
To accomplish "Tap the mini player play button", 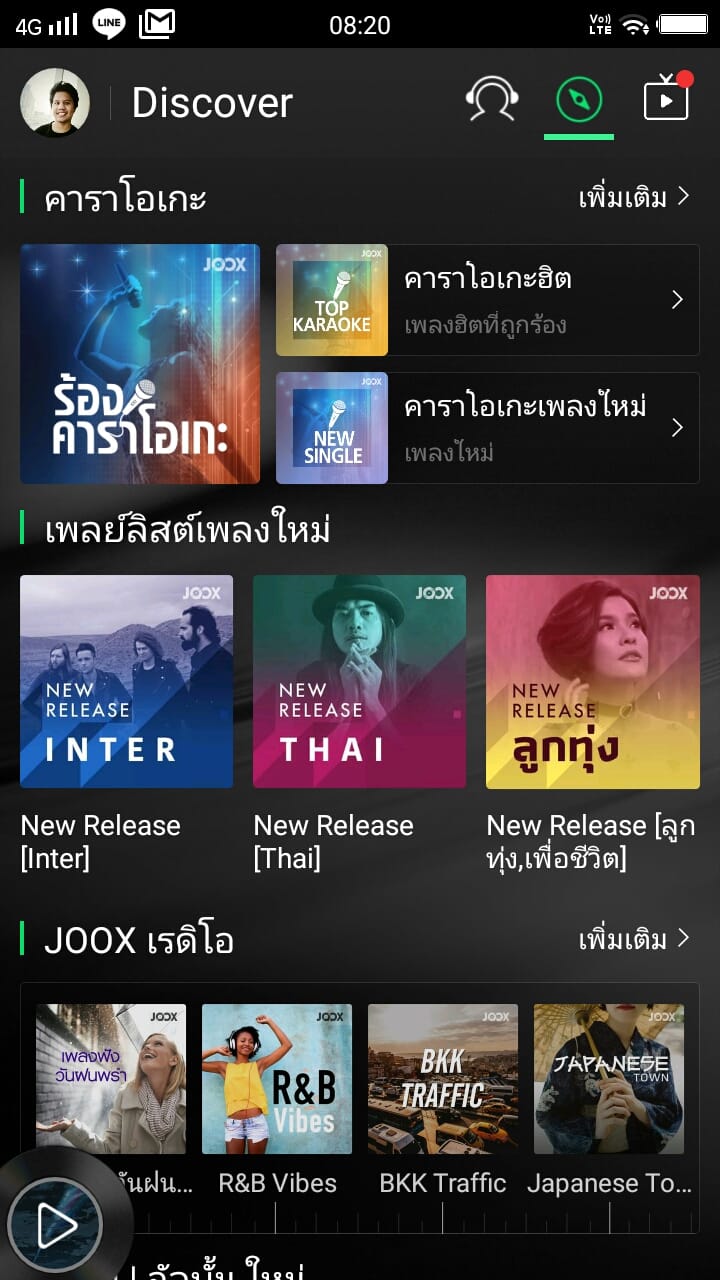I will pos(55,1226).
